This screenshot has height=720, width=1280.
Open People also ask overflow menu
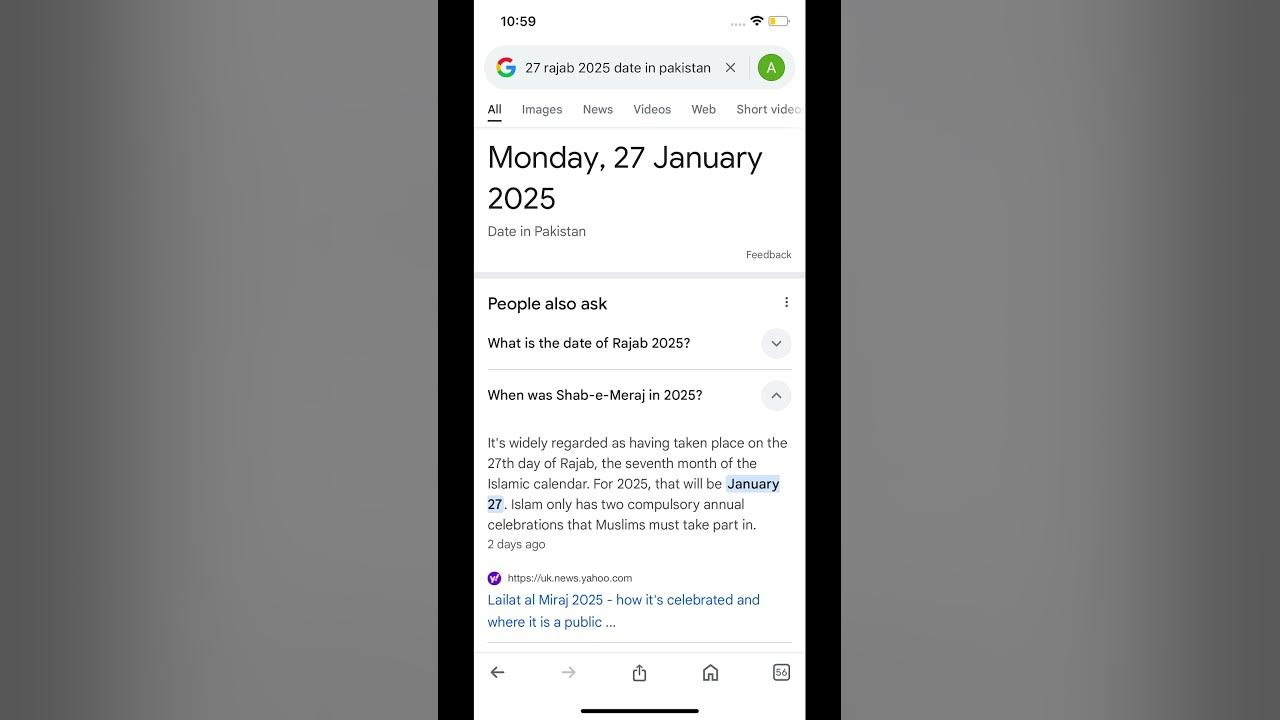click(786, 303)
